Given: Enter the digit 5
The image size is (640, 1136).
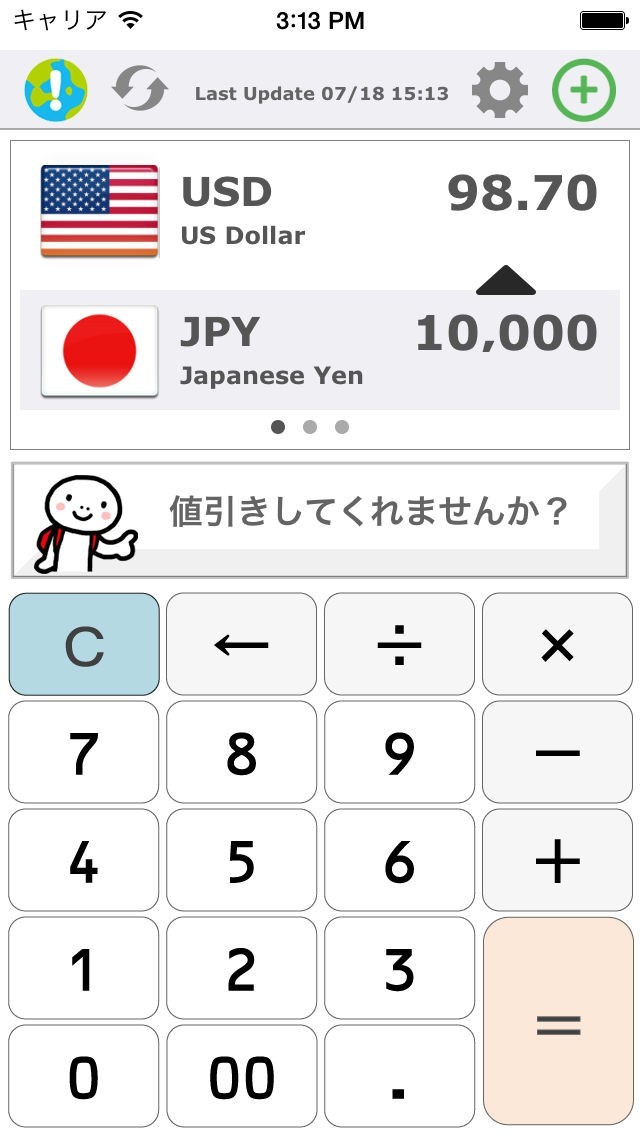Looking at the screenshot, I should [241, 861].
